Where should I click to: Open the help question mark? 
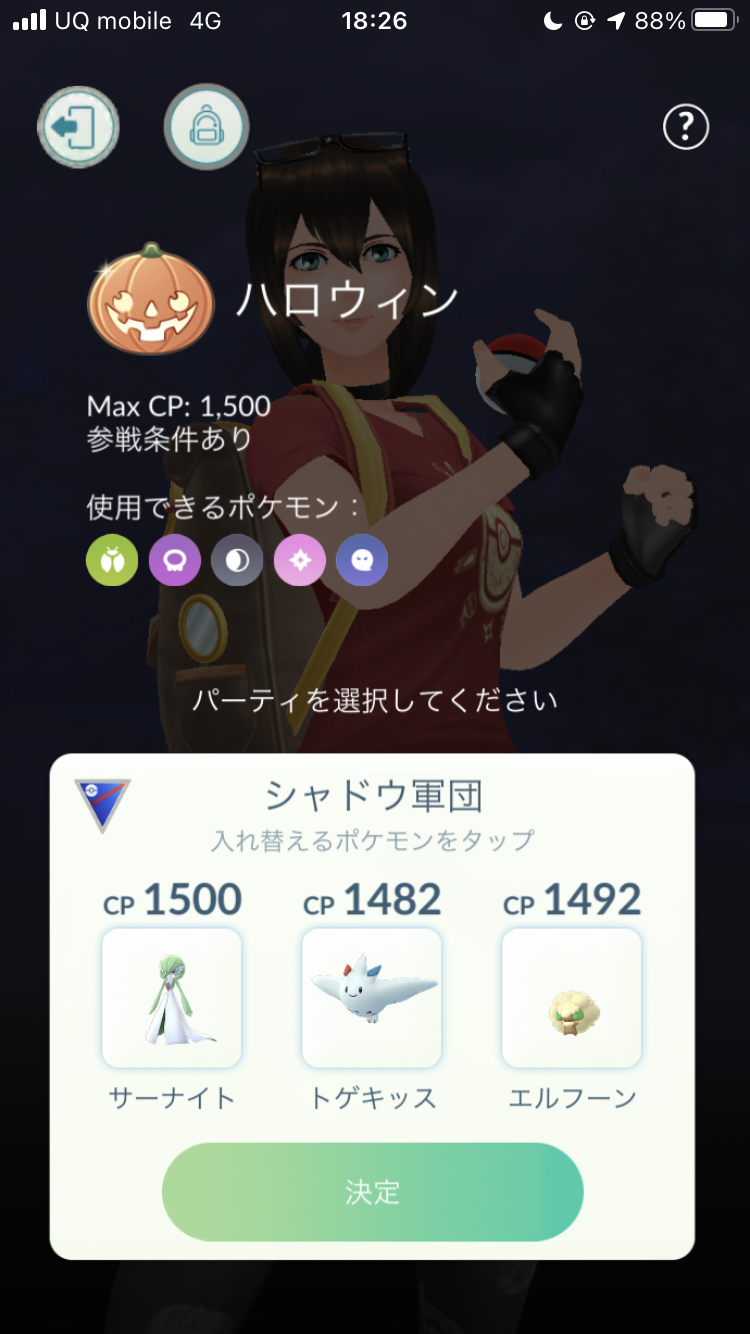[686, 127]
